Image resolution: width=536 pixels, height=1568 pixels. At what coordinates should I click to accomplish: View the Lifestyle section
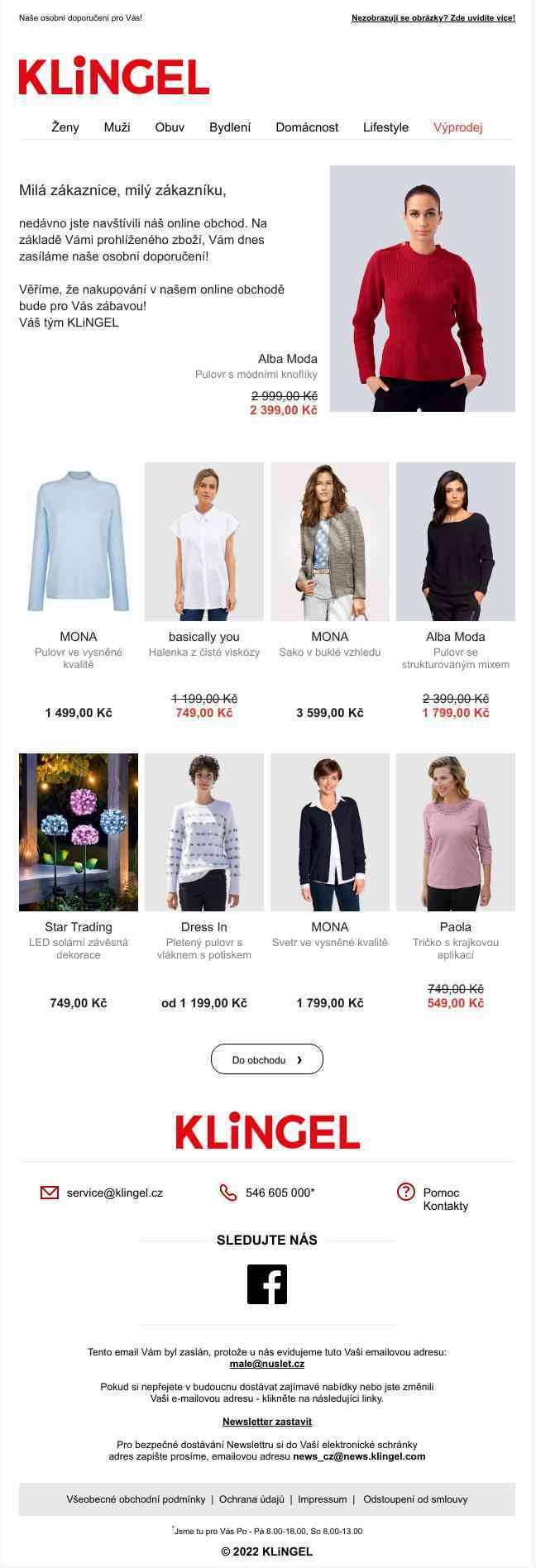(x=385, y=127)
